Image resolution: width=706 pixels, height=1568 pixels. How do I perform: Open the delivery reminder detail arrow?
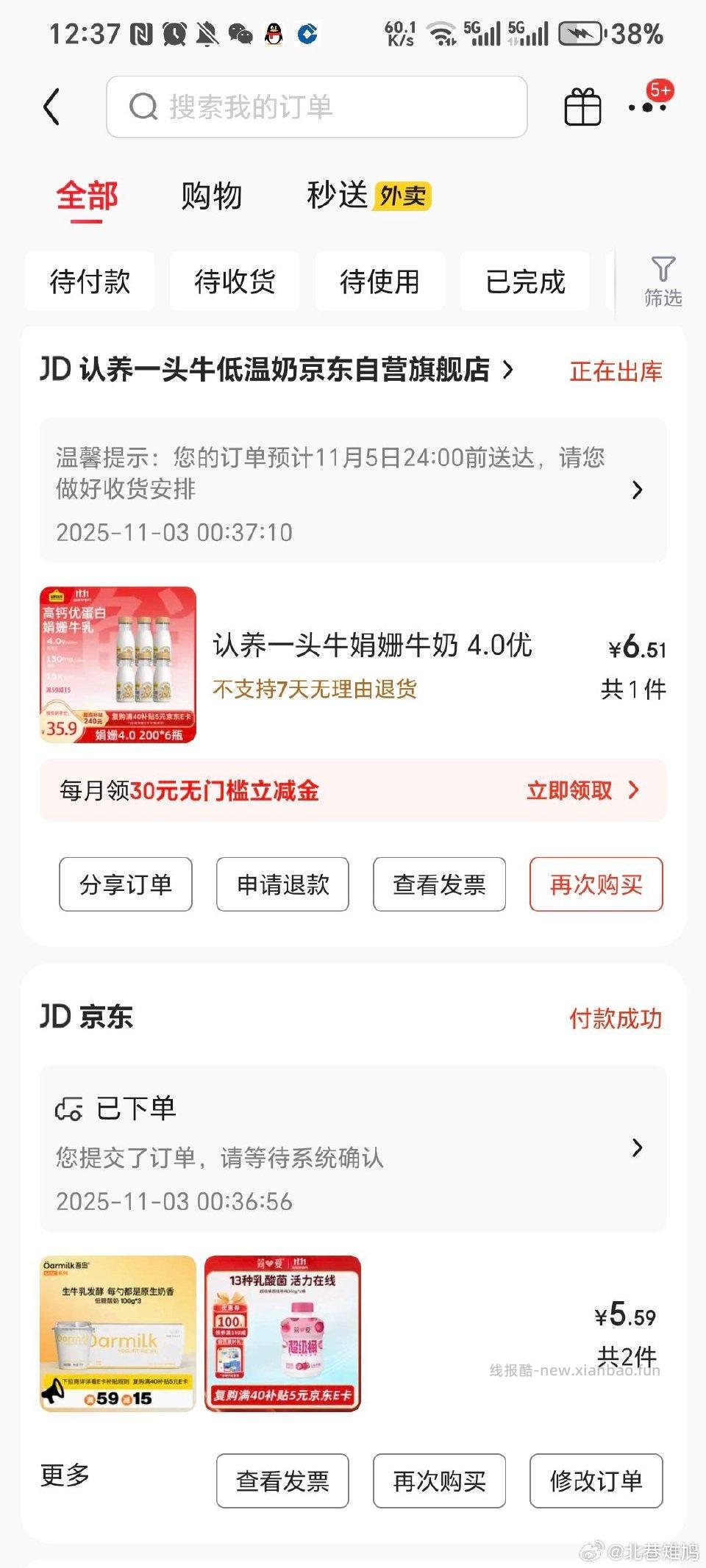point(638,490)
